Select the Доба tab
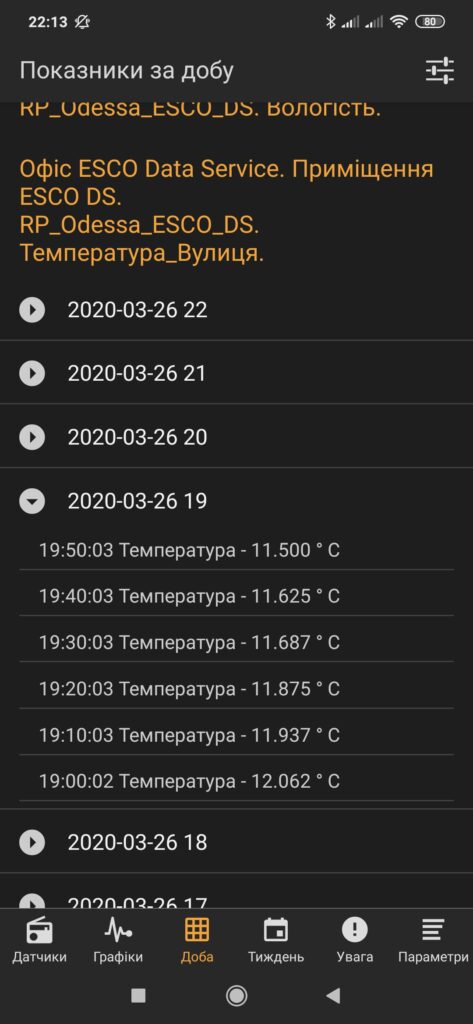 [x=197, y=940]
